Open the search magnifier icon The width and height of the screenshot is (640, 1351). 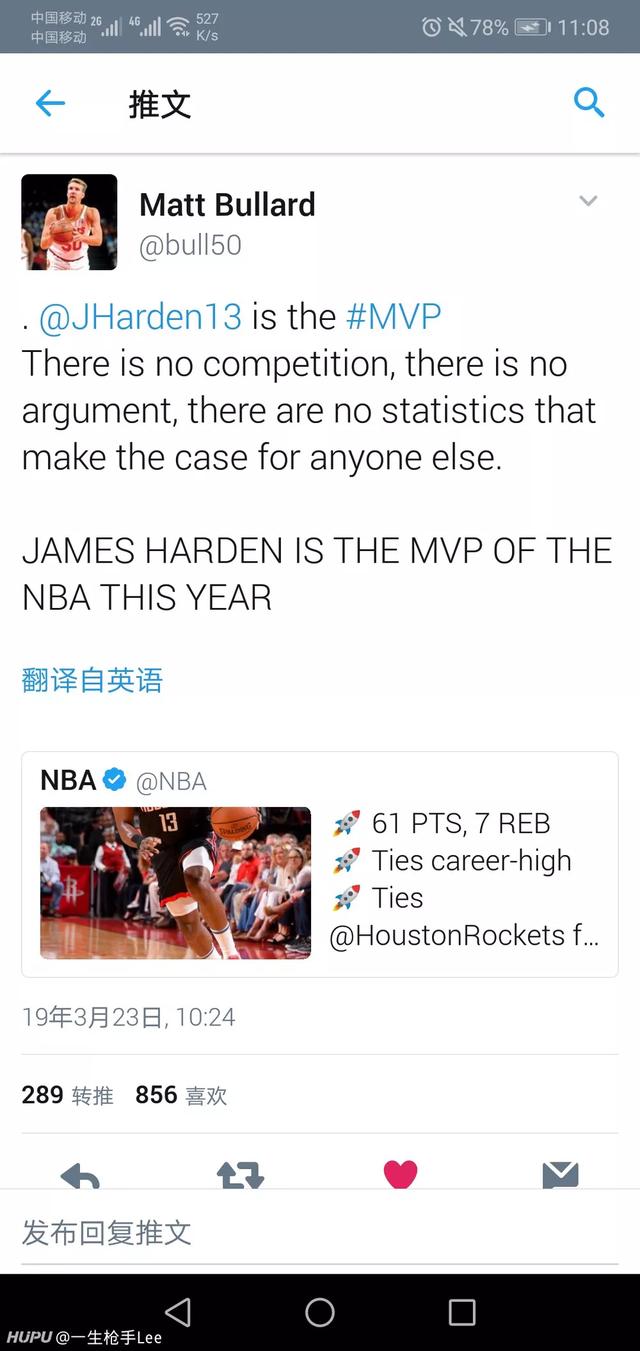[589, 102]
